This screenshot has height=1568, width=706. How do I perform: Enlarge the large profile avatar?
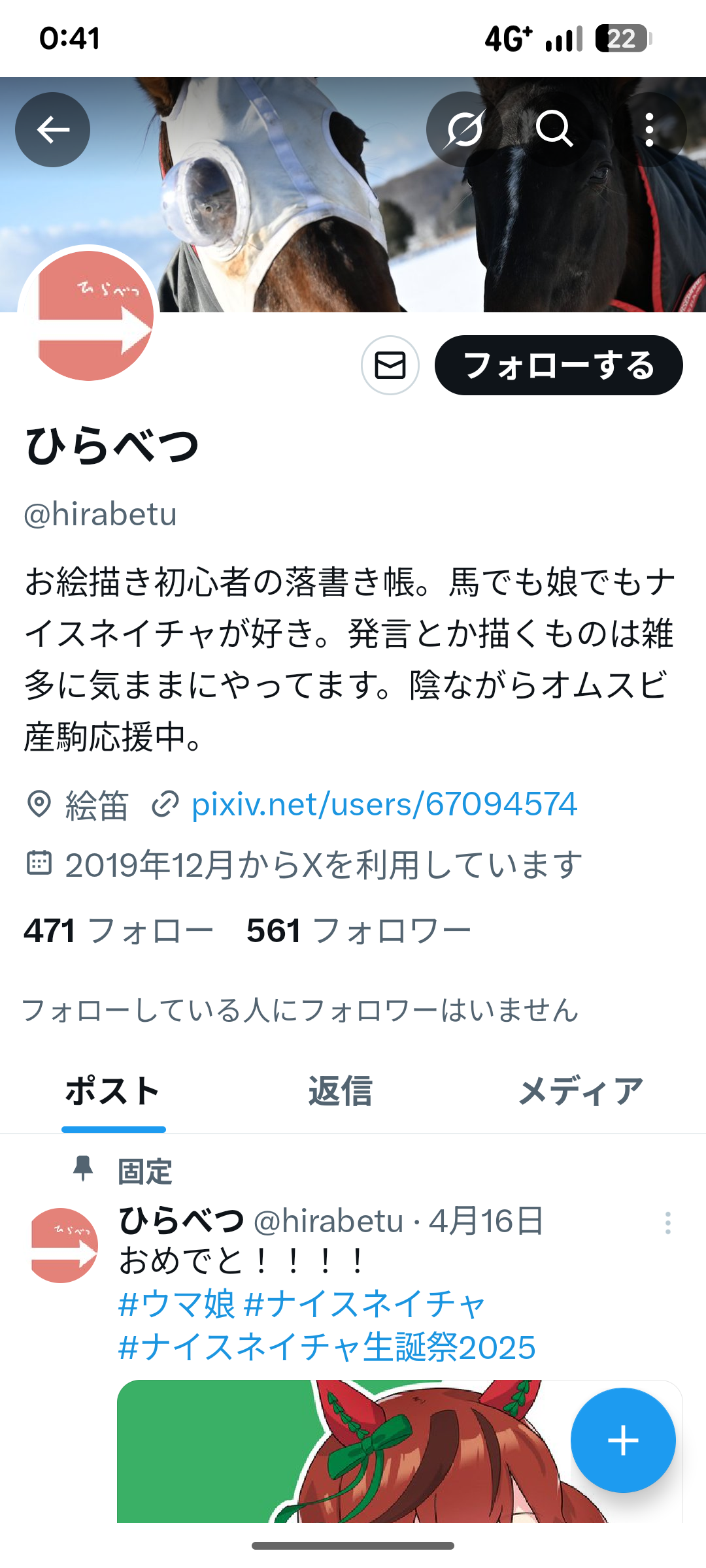point(89,315)
